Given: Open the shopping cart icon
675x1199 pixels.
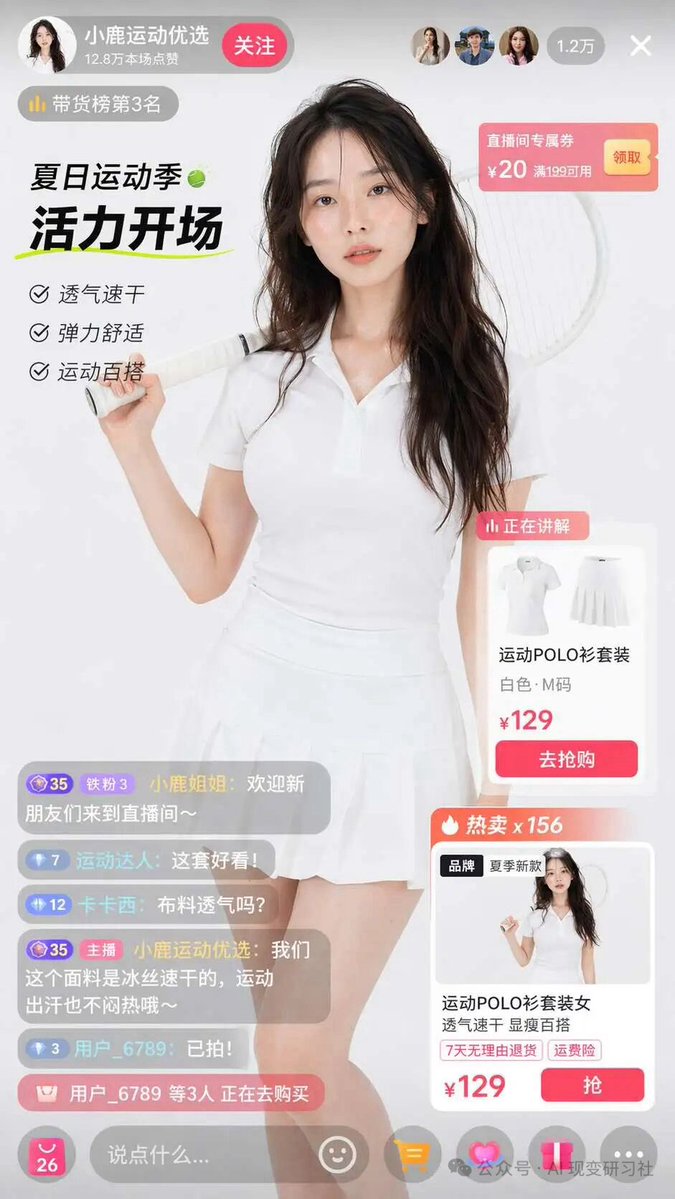Looking at the screenshot, I should tap(411, 1156).
